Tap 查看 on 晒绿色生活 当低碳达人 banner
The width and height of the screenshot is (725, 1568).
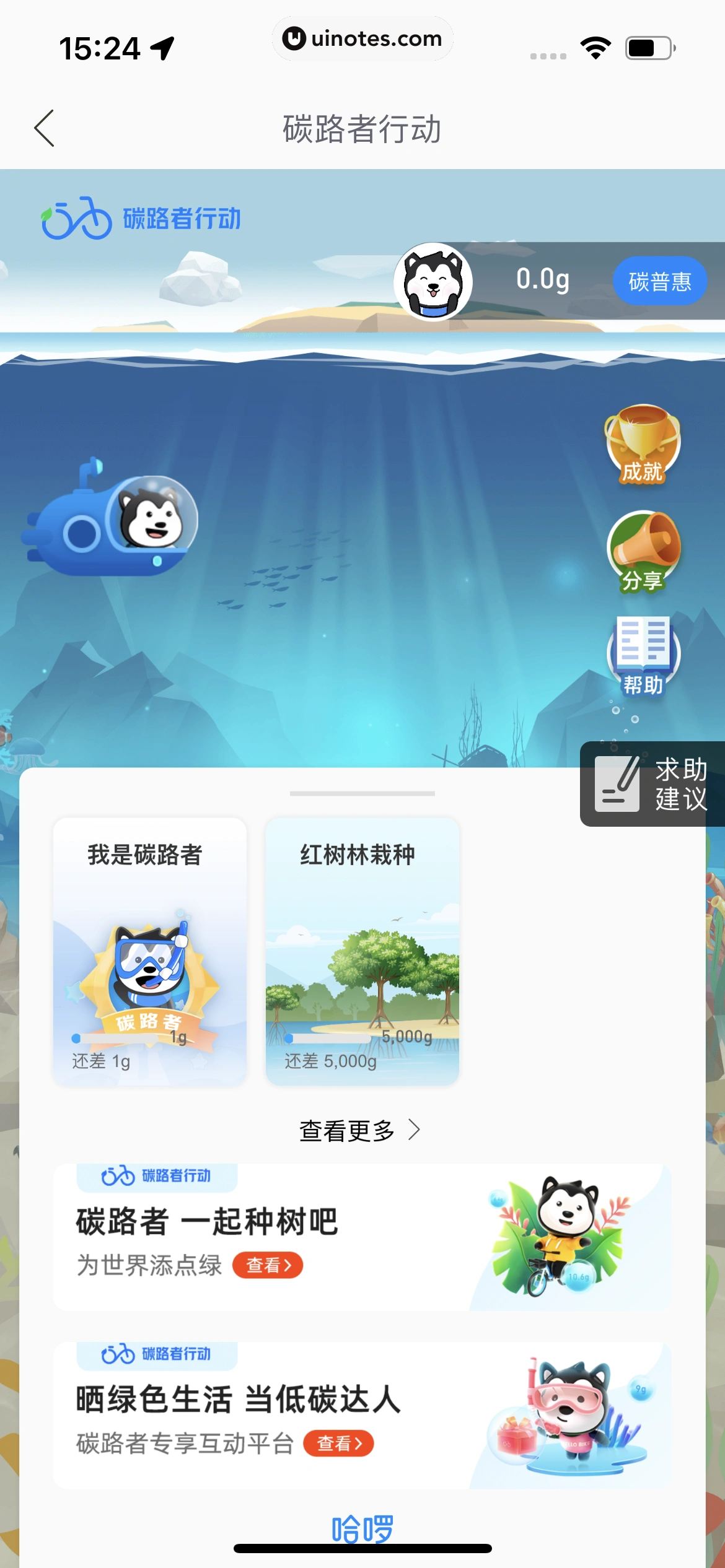coord(339,1442)
